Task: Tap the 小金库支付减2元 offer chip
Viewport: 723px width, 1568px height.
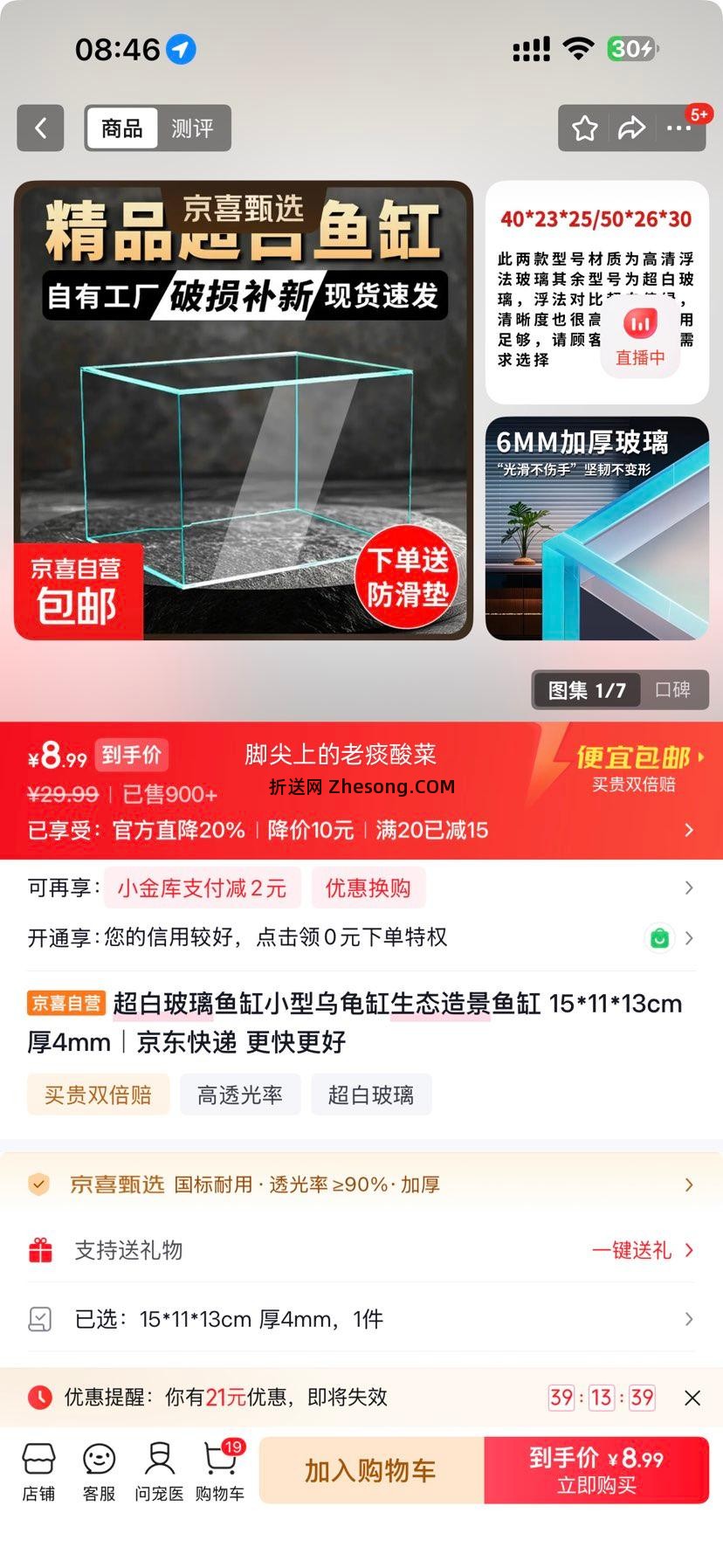Action: click(202, 888)
